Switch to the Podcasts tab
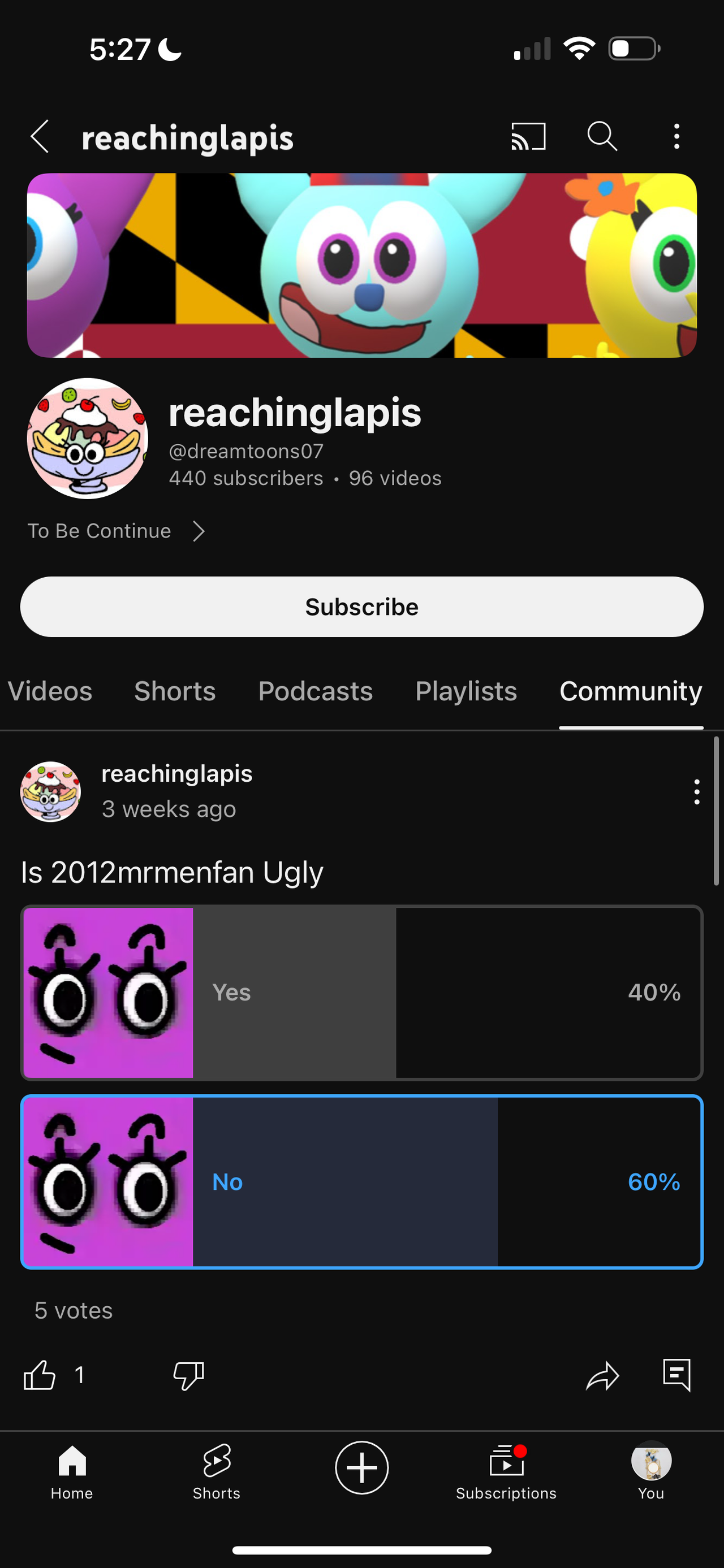Image resolution: width=724 pixels, height=1568 pixels. [315, 691]
